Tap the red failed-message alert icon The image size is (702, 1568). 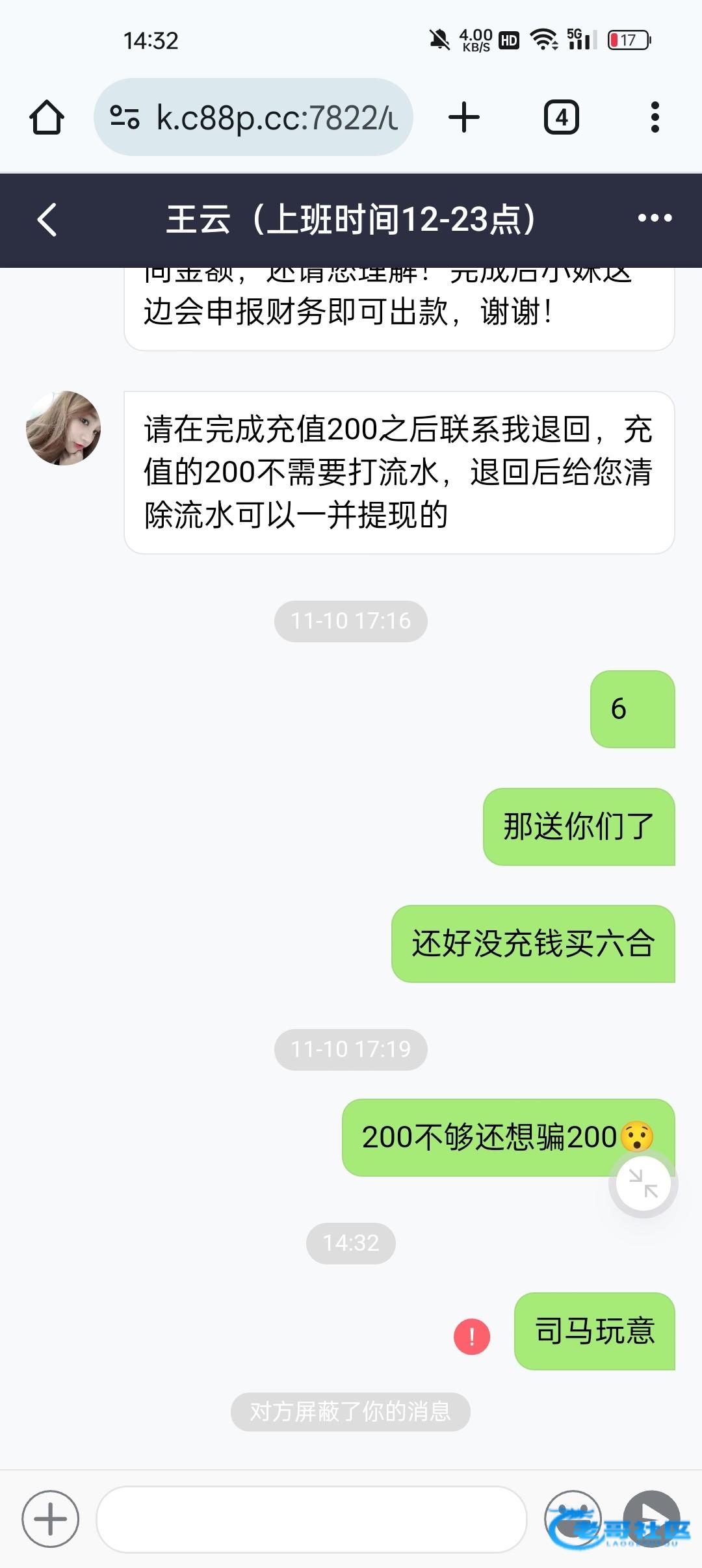(x=471, y=1337)
